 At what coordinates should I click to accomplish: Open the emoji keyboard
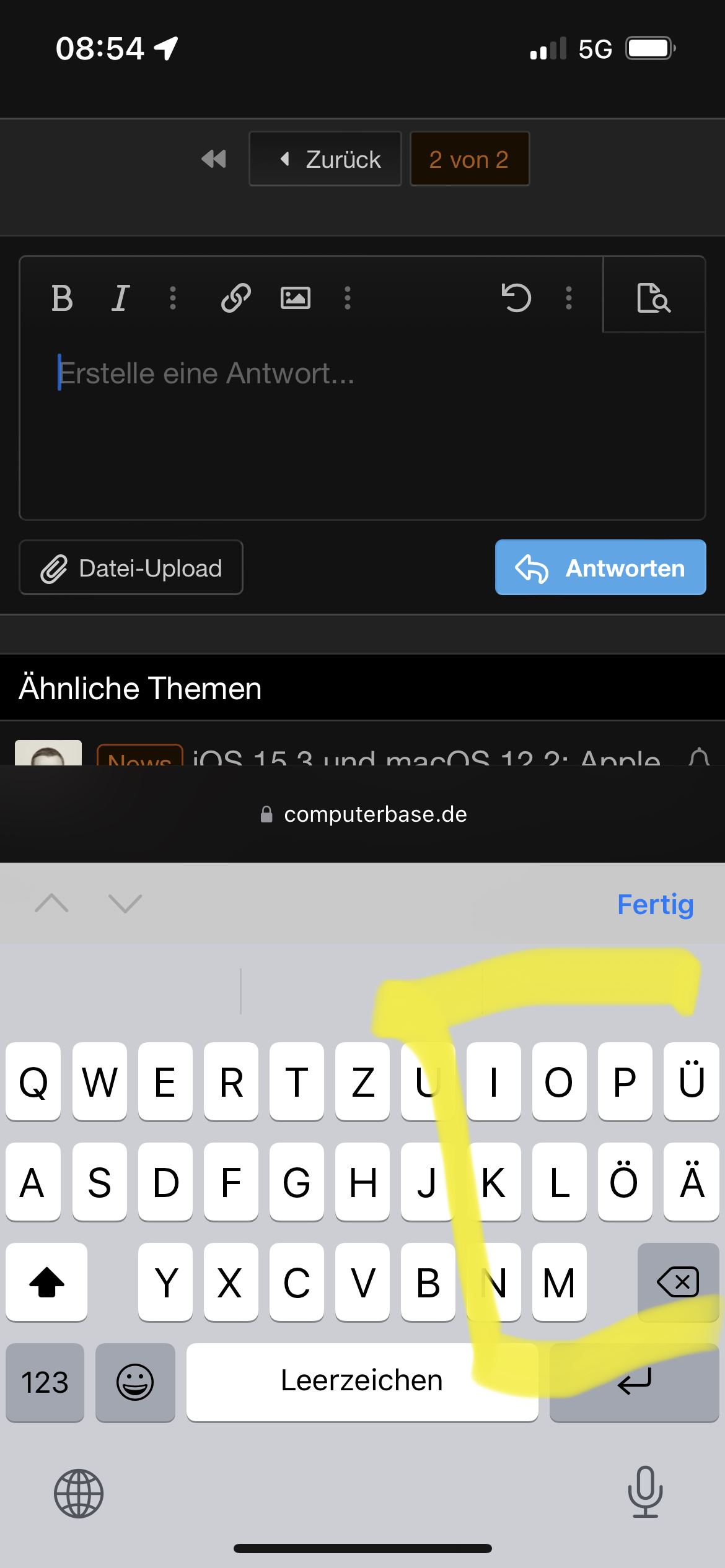[135, 1382]
